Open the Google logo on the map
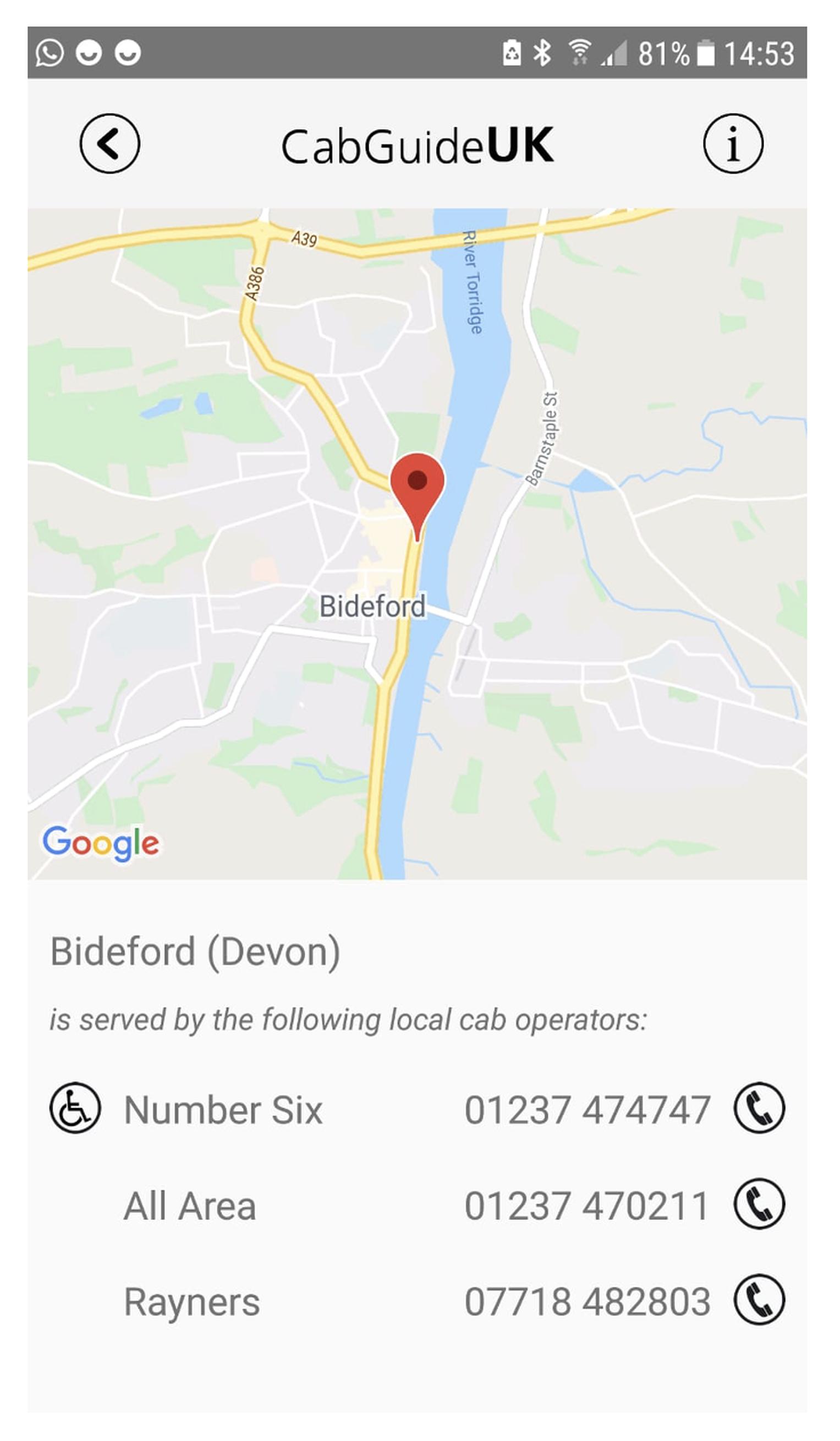840x1441 pixels. (x=101, y=843)
